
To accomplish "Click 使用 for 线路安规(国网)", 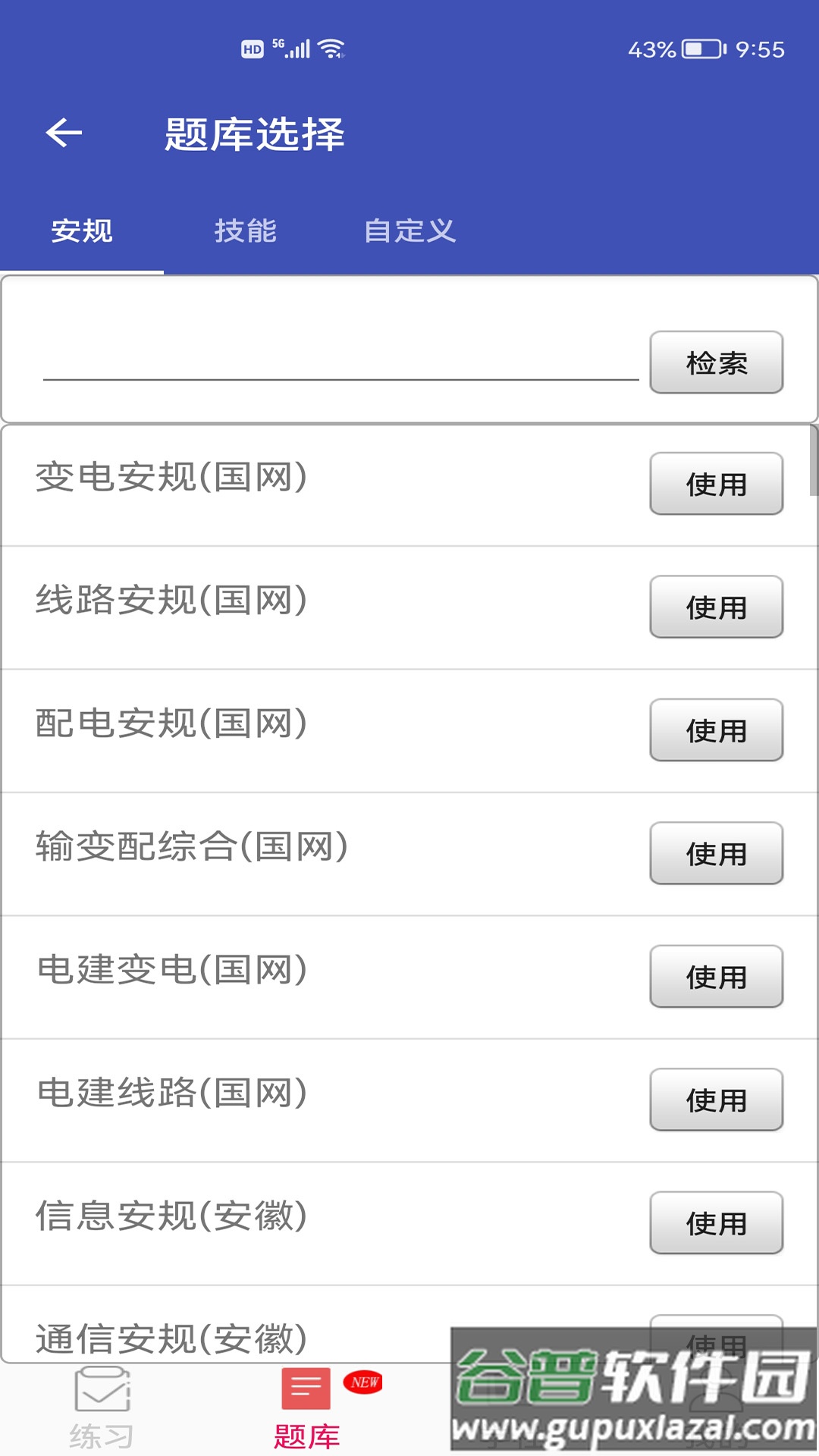I will coord(714,607).
